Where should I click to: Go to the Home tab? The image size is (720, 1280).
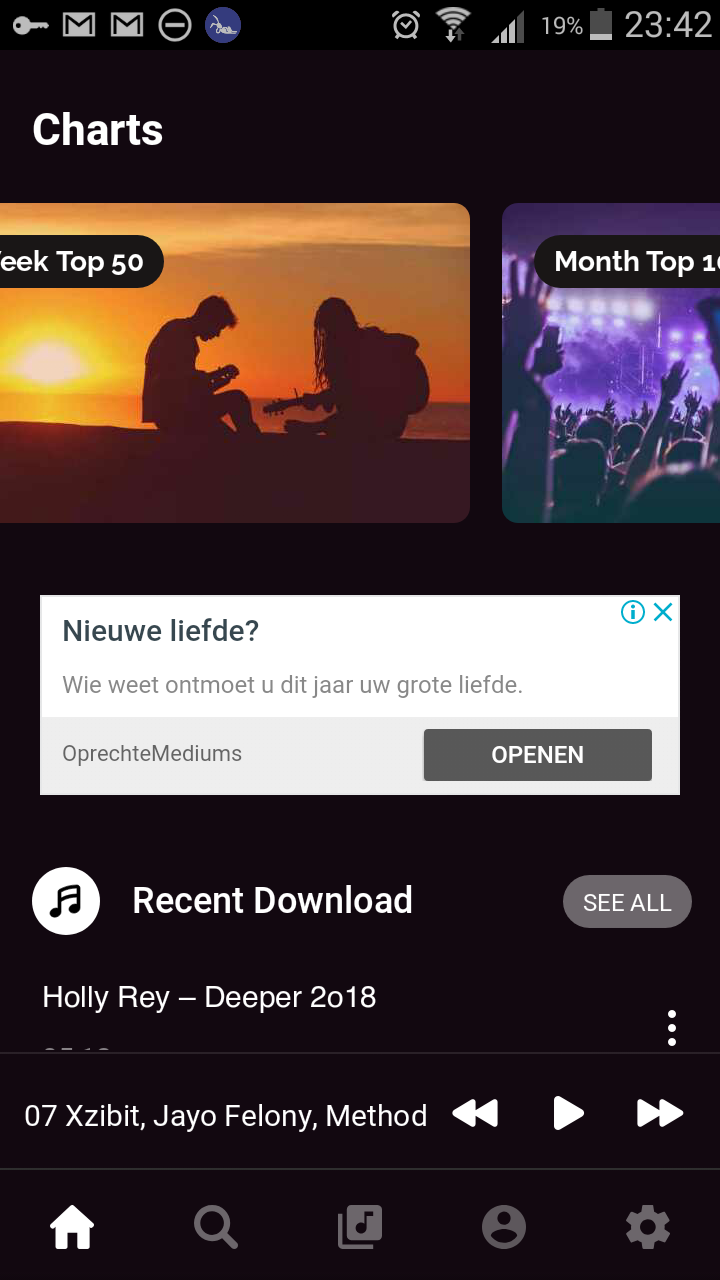coord(72,1227)
